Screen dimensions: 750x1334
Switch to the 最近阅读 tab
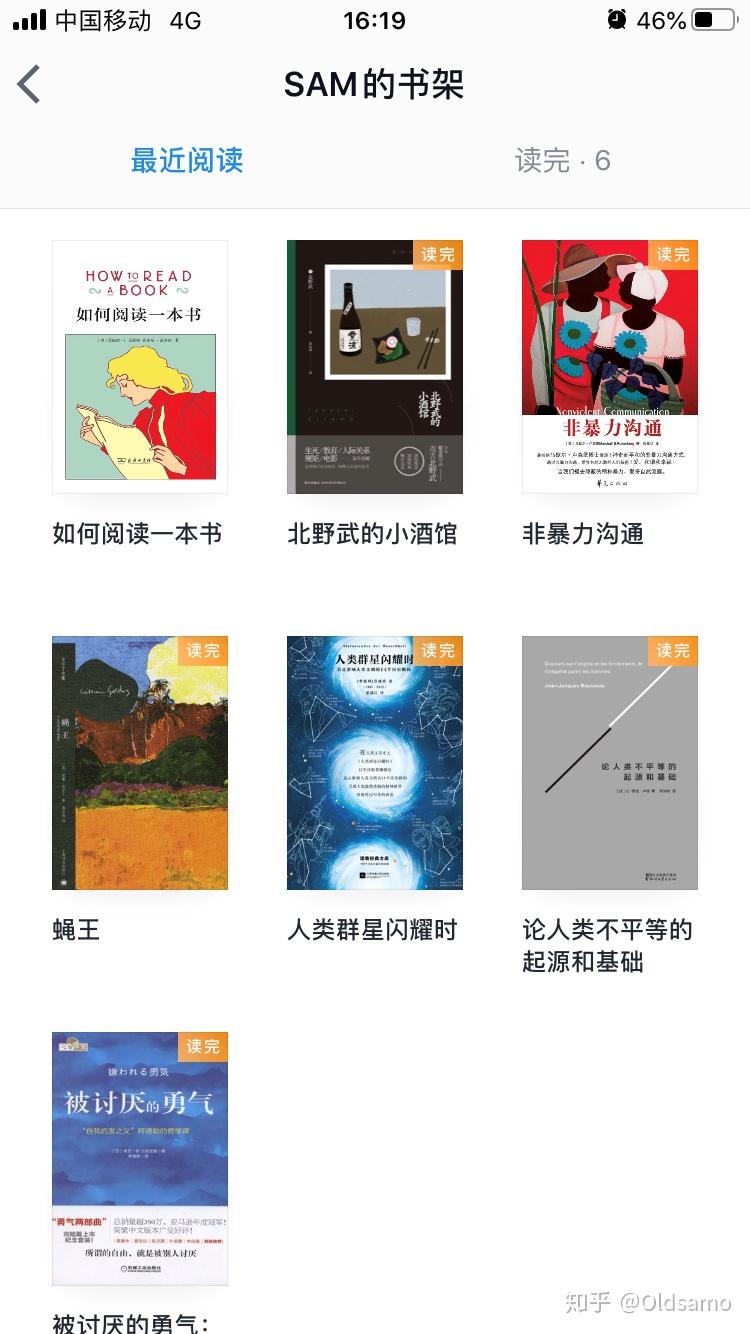(187, 160)
